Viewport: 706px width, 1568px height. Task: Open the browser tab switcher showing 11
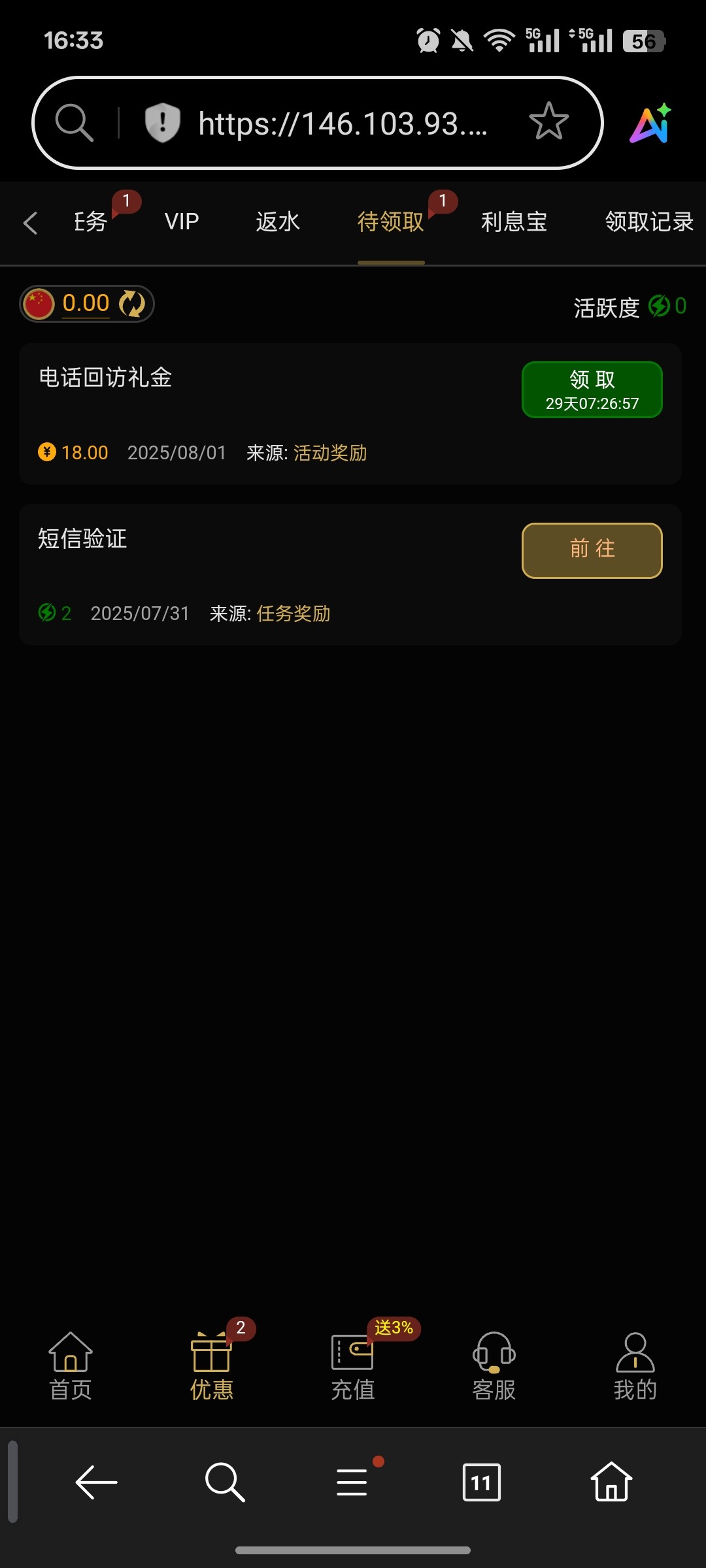pos(481,1482)
